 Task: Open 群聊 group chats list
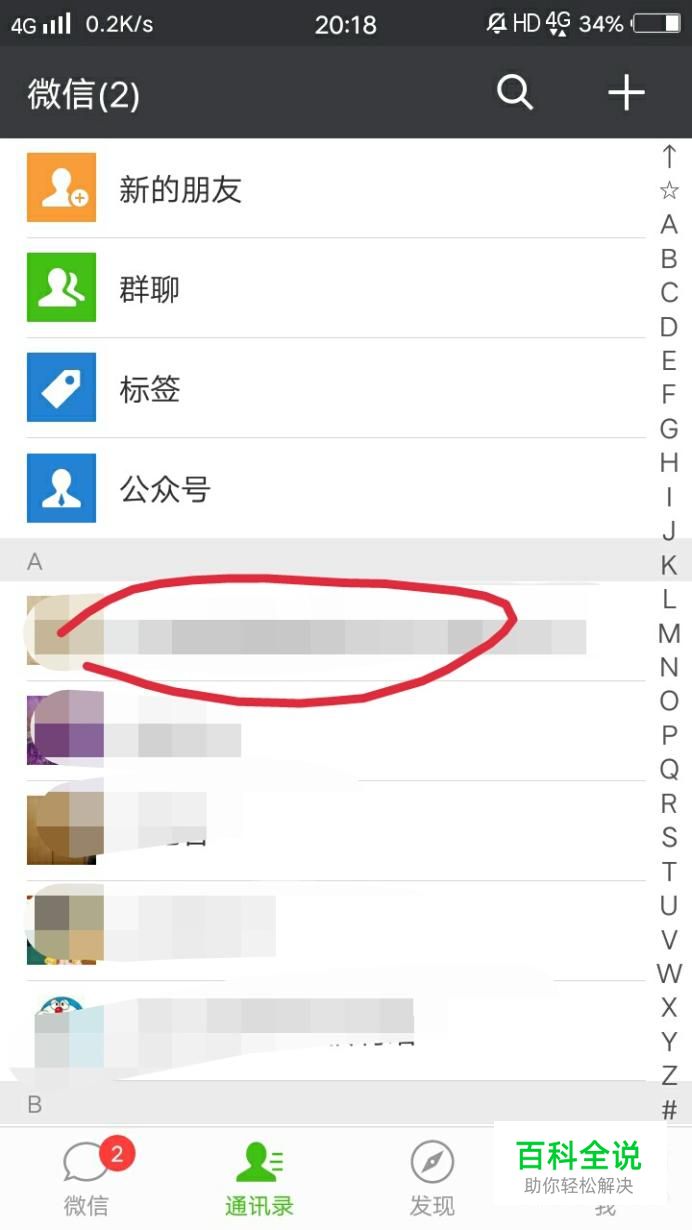coord(330,289)
